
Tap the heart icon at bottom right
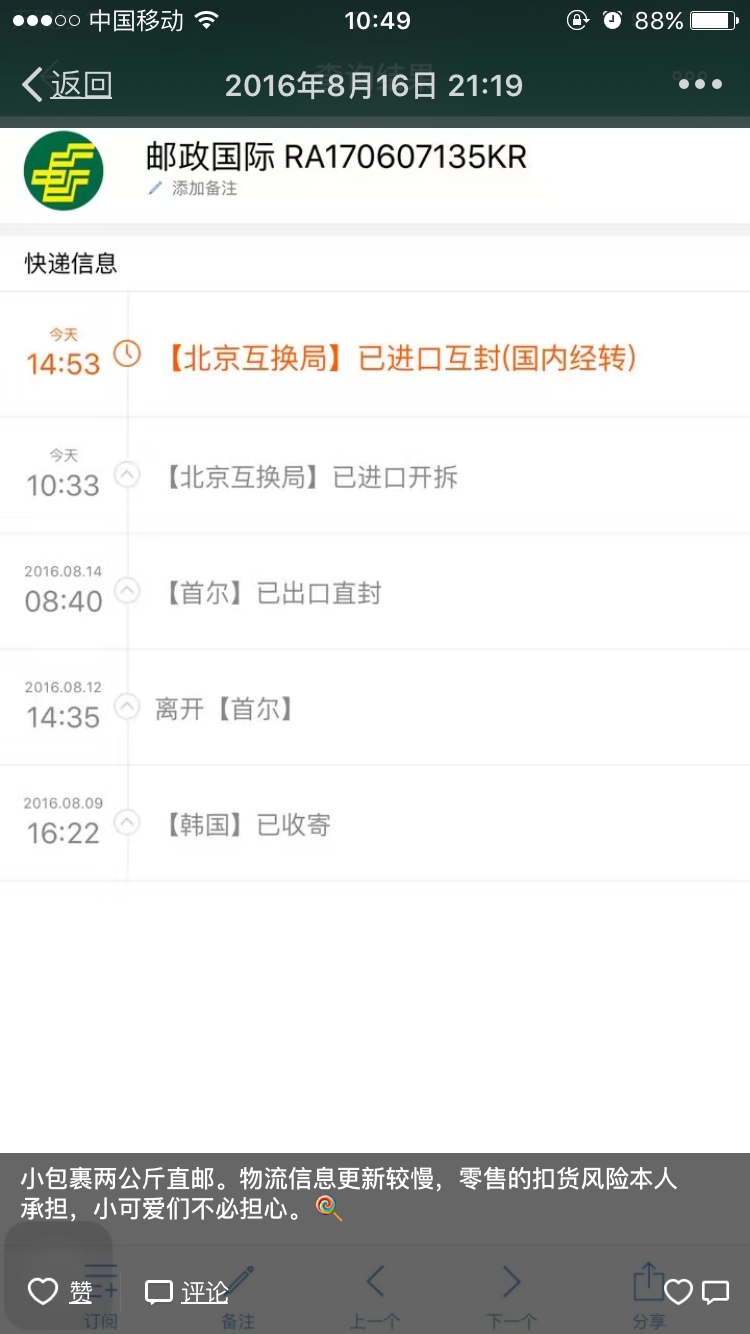[679, 1292]
